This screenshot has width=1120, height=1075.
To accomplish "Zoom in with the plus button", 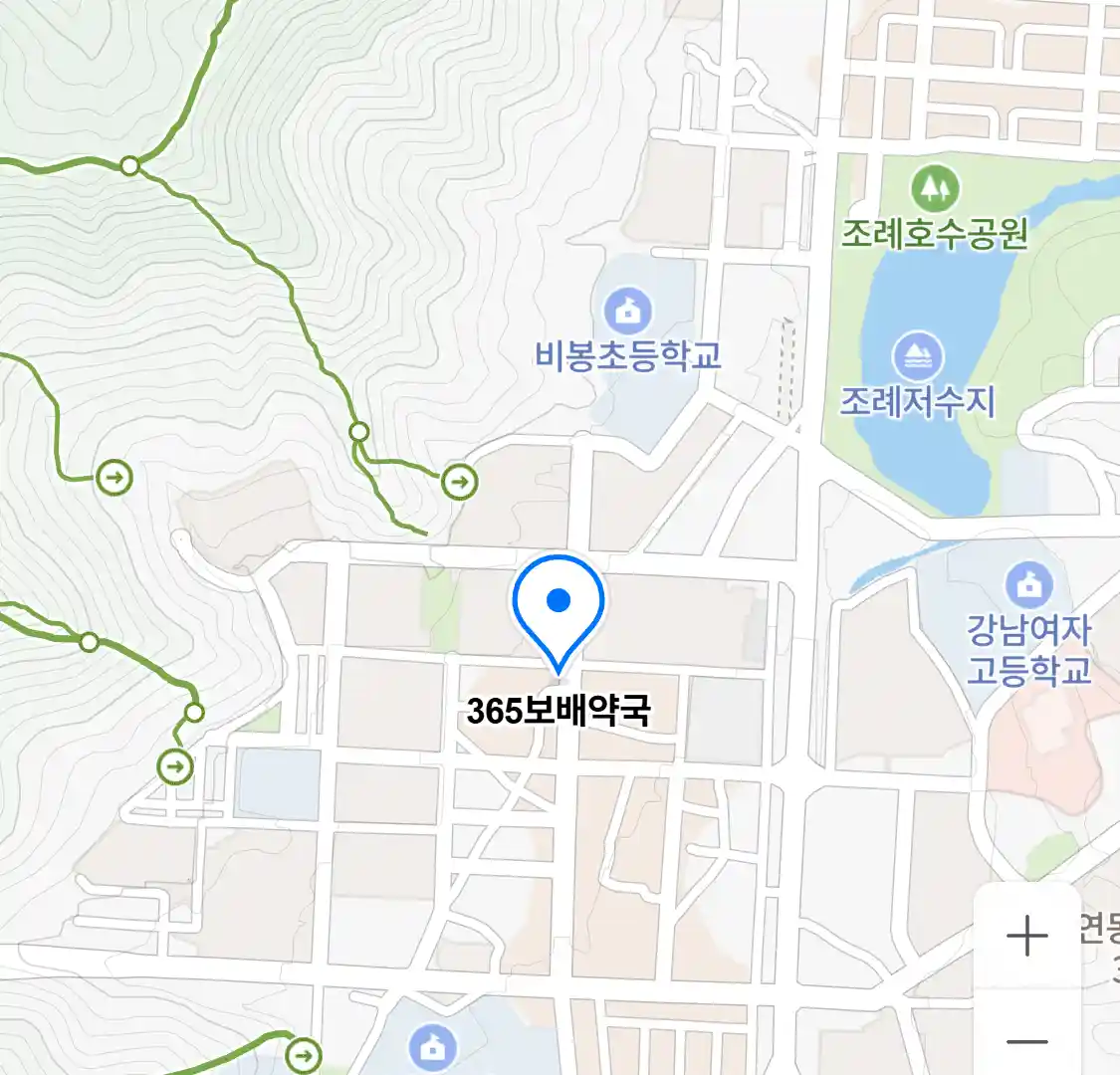I will pyautogui.click(x=1026, y=937).
